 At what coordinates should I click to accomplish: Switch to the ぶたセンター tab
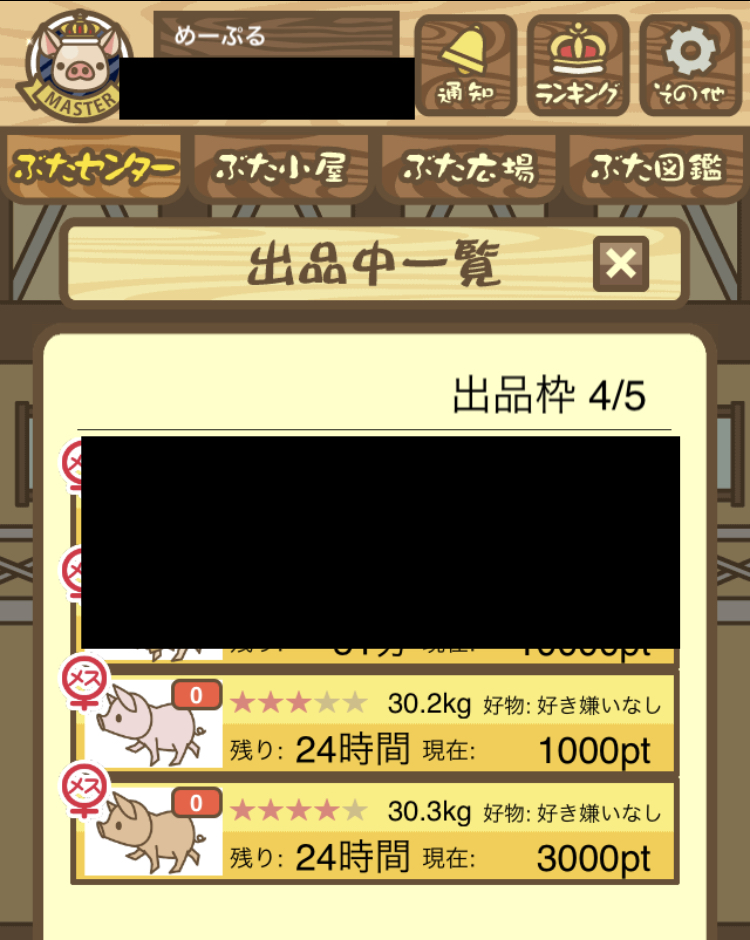pos(96,168)
